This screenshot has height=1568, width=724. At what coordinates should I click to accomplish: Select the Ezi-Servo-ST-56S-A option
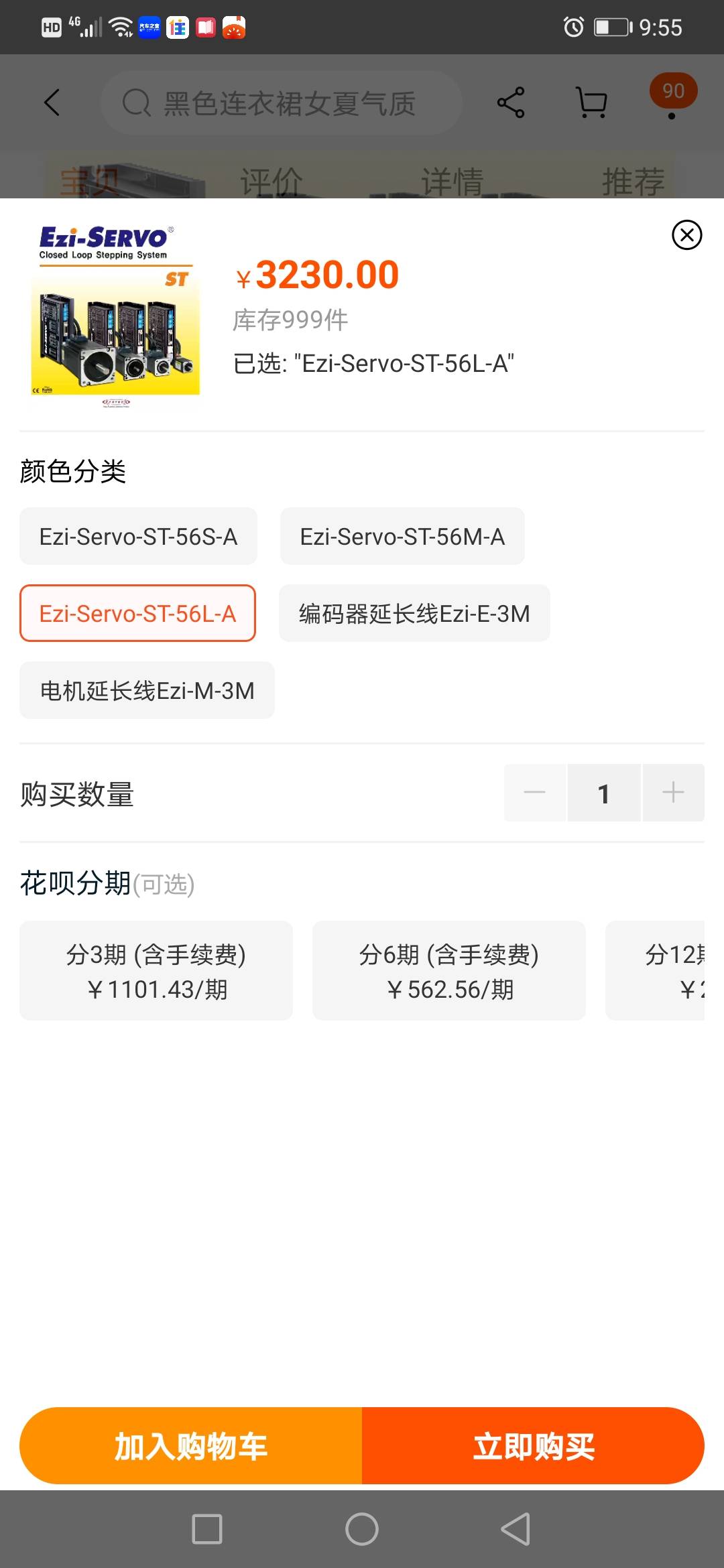[138, 536]
